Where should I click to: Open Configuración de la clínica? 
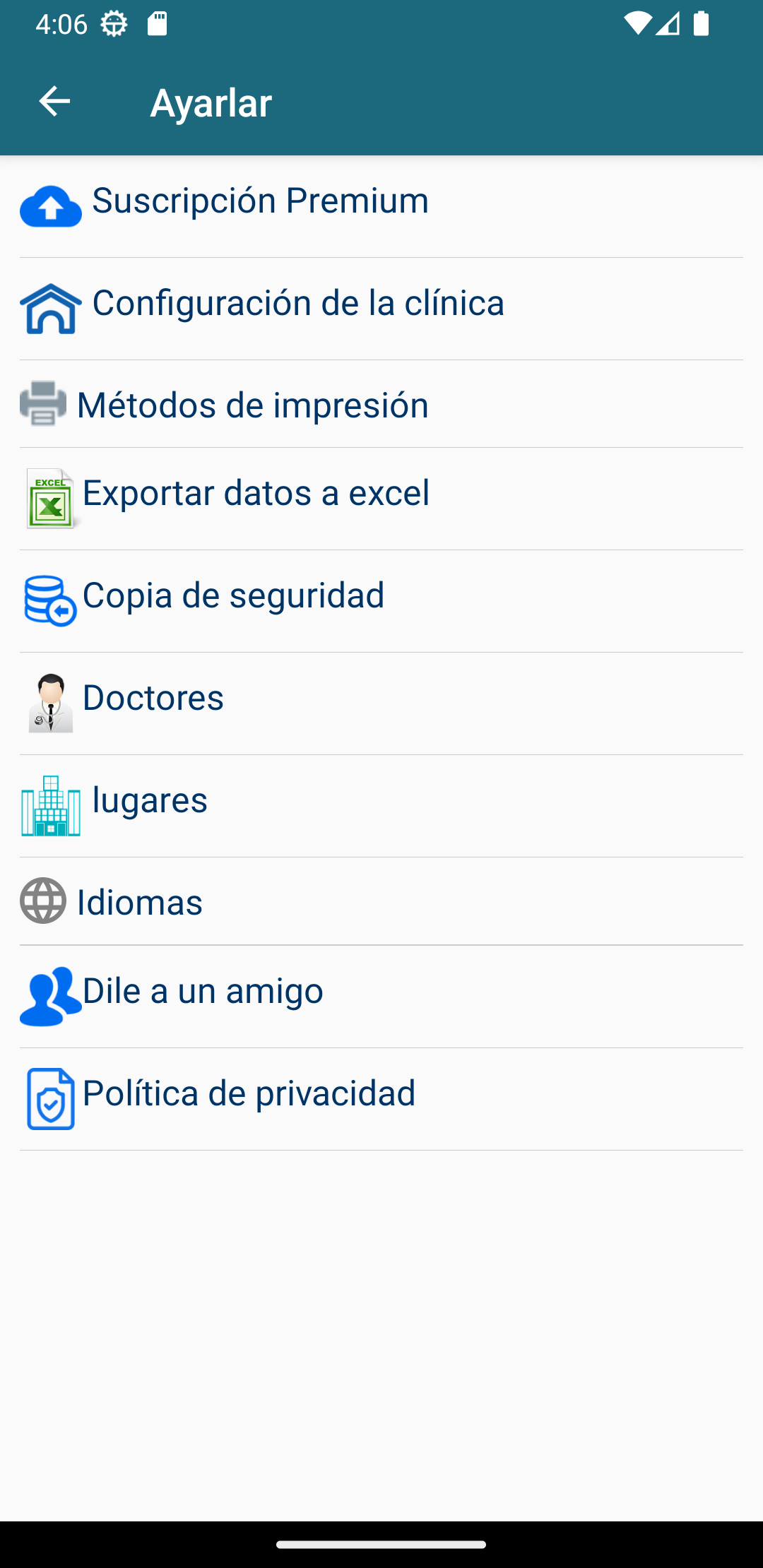[x=297, y=304]
